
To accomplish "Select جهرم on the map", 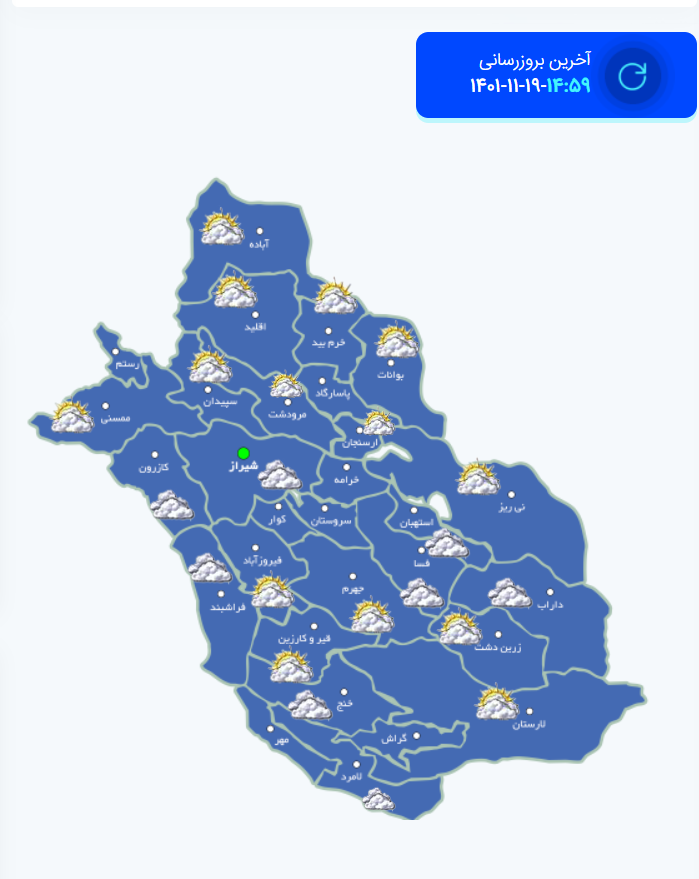I will click(352, 577).
